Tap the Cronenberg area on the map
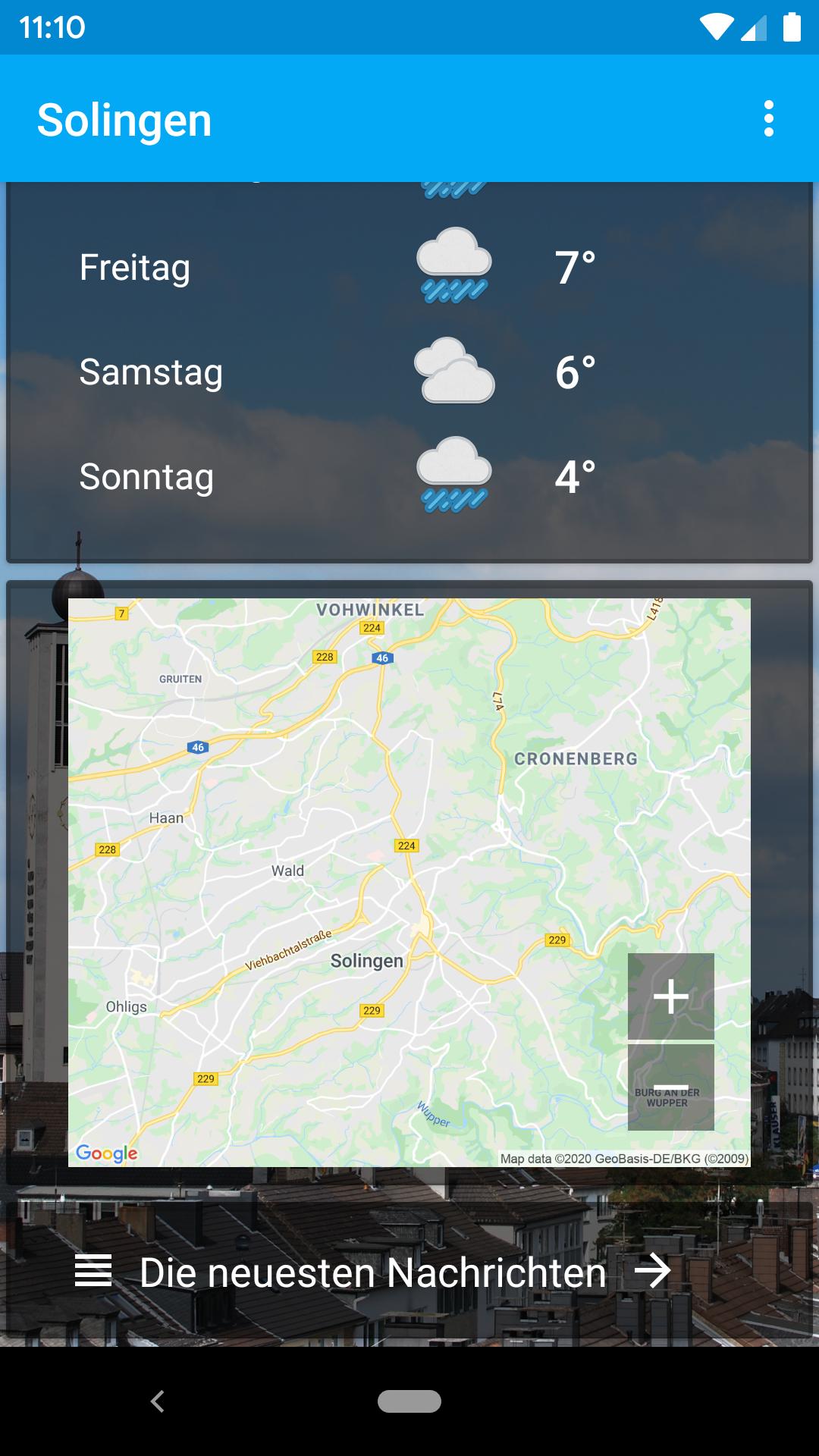 coord(577,758)
